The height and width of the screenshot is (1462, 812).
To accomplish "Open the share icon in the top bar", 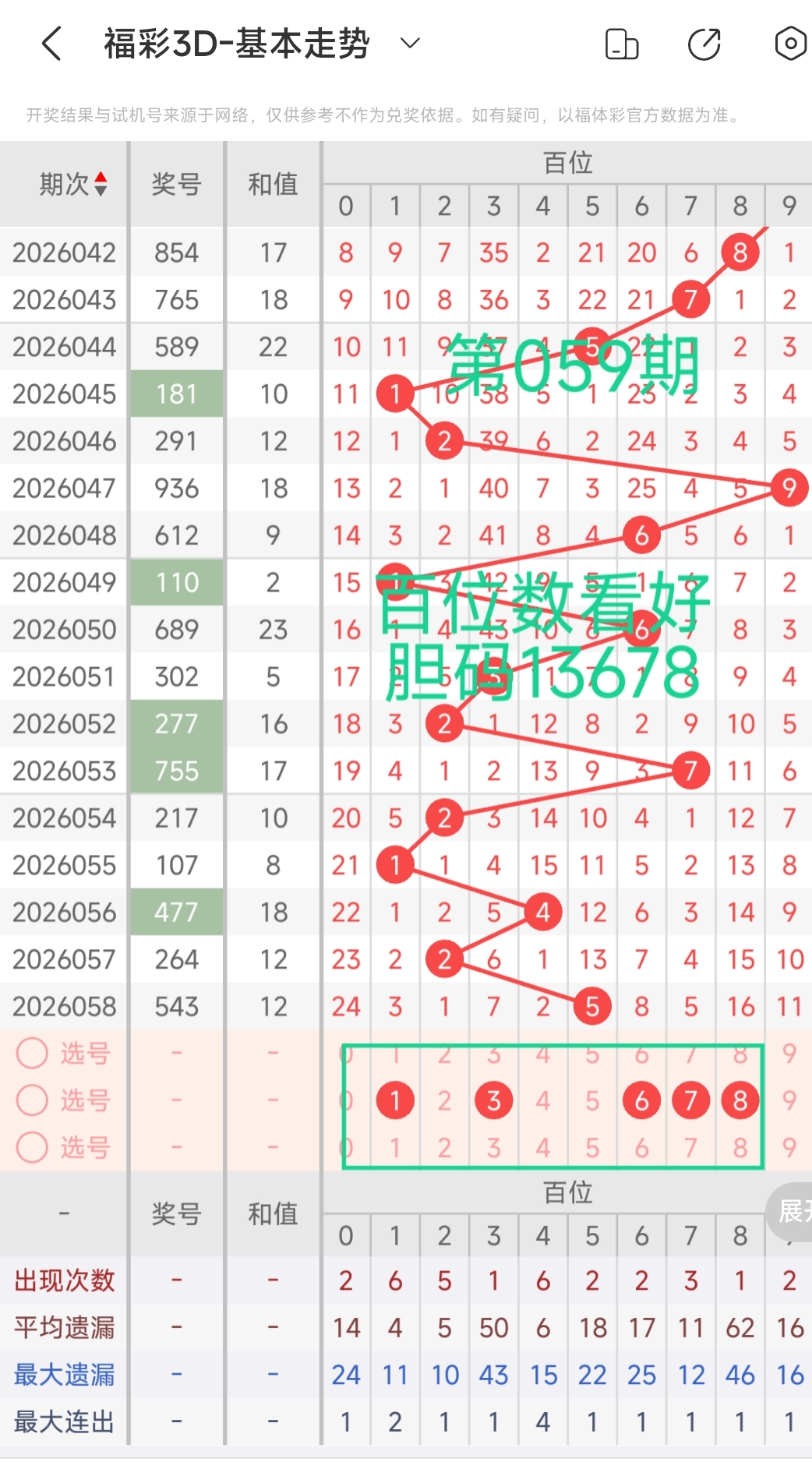I will coord(704,44).
